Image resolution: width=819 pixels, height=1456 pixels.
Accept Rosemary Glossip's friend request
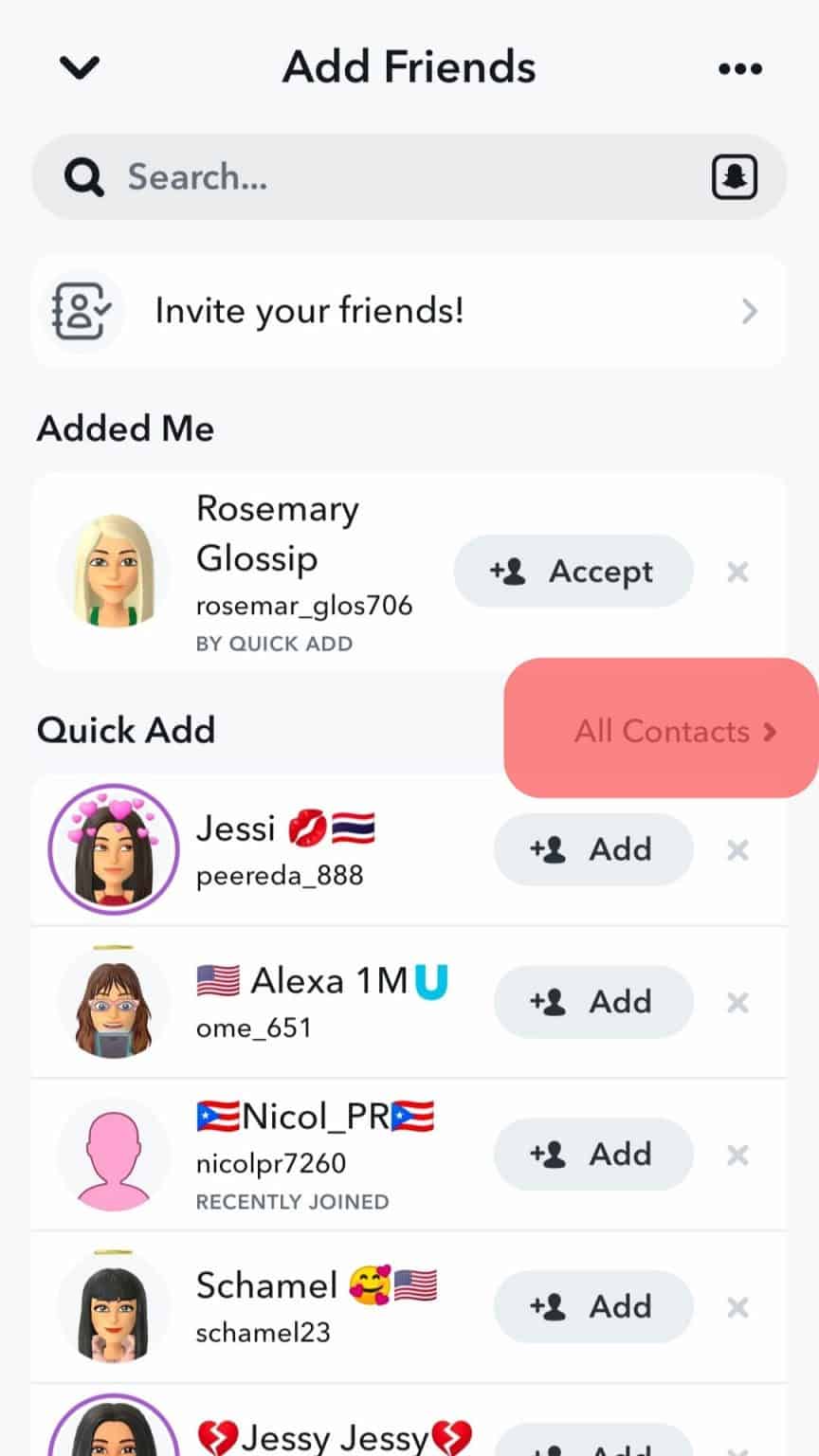(573, 571)
